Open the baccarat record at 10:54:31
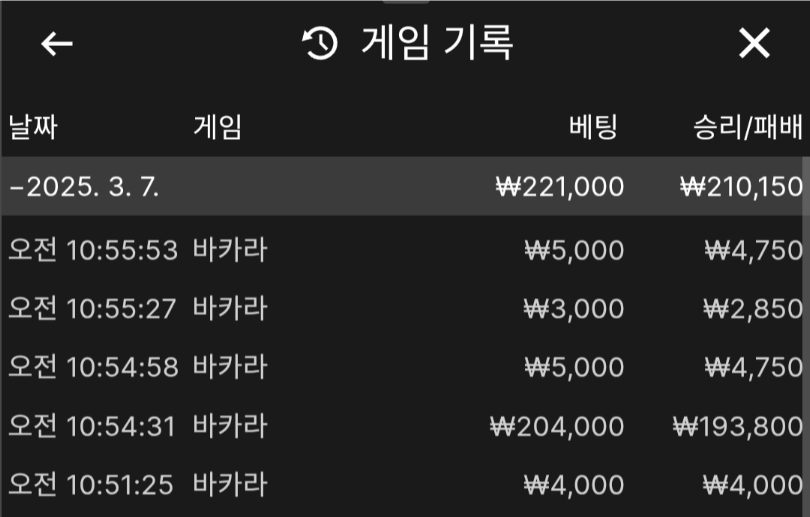This screenshot has height=517, width=810. [x=400, y=427]
